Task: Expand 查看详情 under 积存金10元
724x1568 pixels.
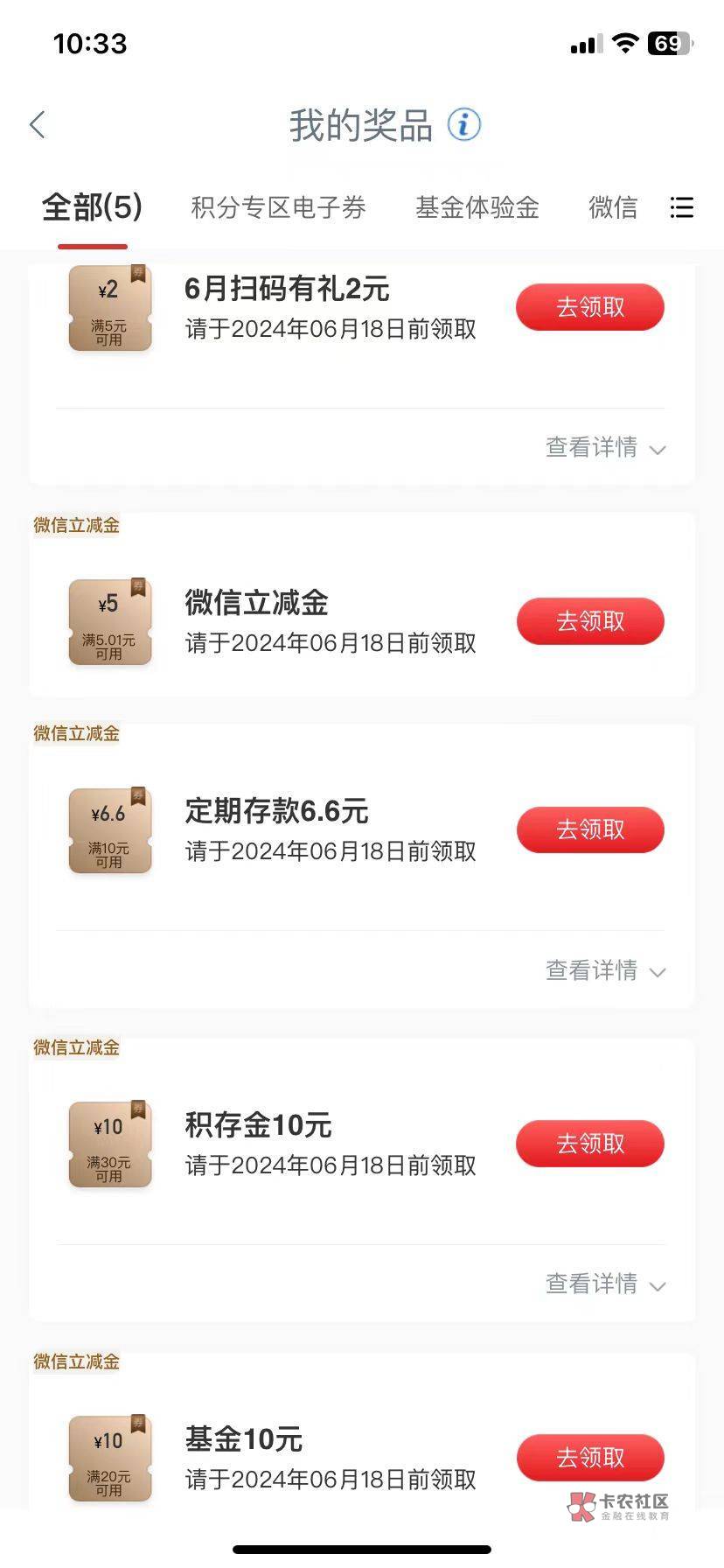Action: coord(605,1284)
